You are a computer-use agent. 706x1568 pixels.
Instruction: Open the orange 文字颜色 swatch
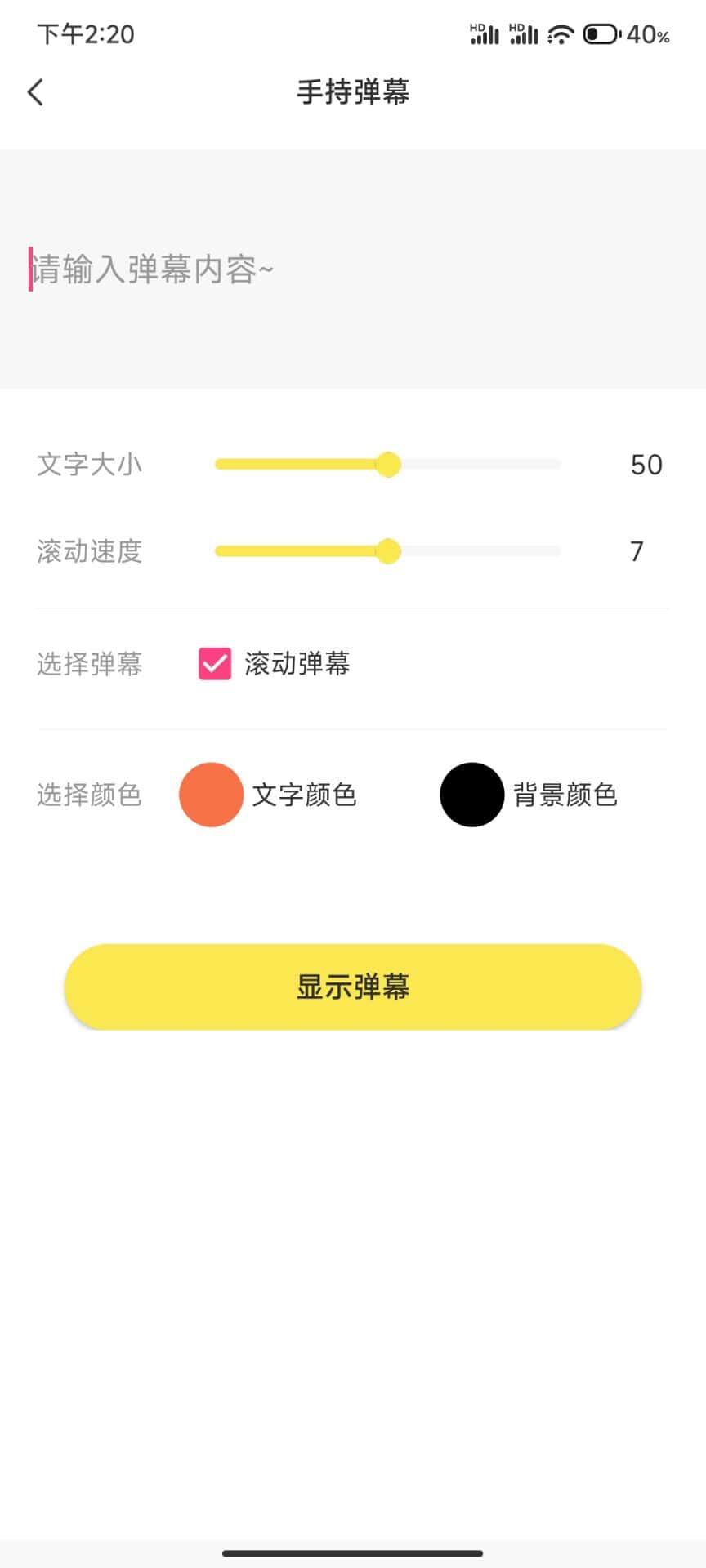[211, 795]
